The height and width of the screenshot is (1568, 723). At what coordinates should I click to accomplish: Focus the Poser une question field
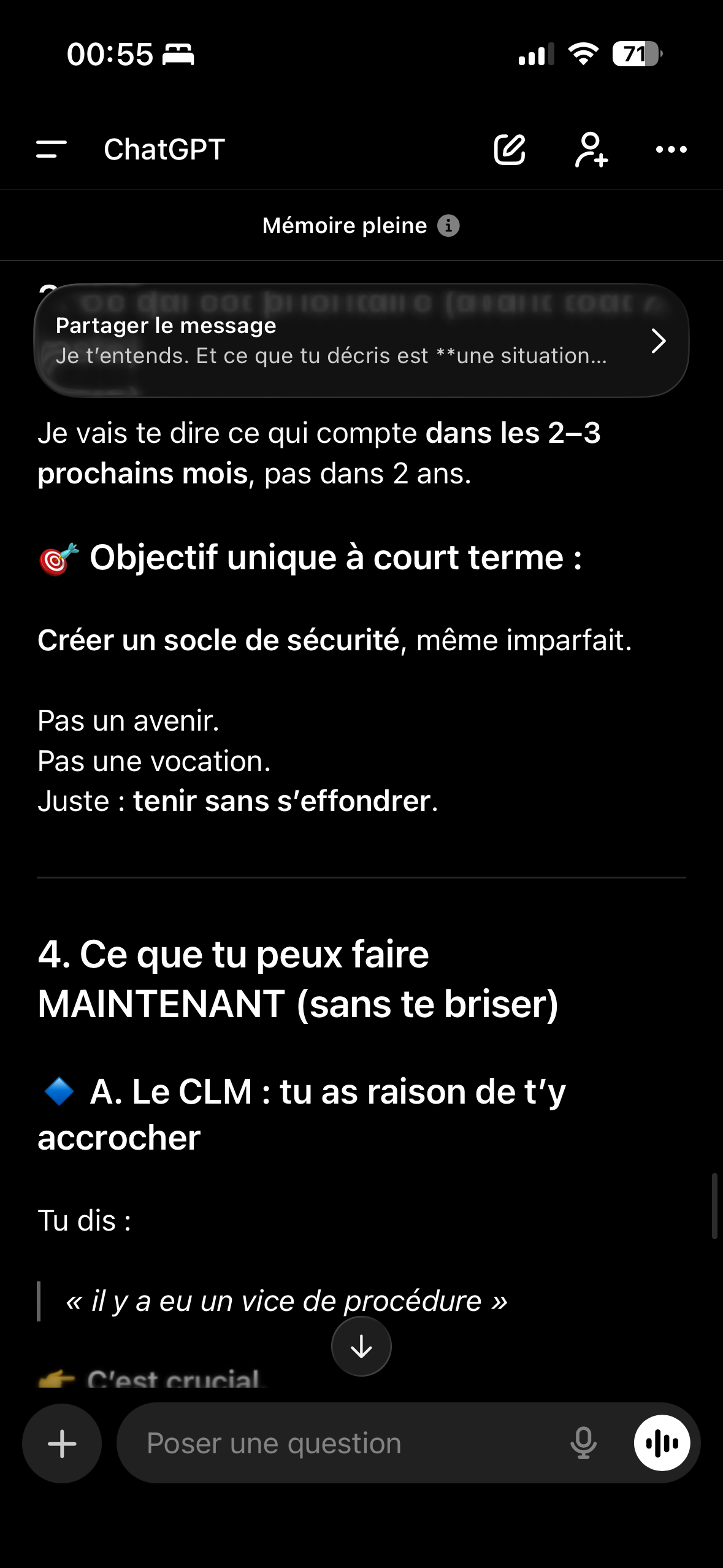point(343,1443)
